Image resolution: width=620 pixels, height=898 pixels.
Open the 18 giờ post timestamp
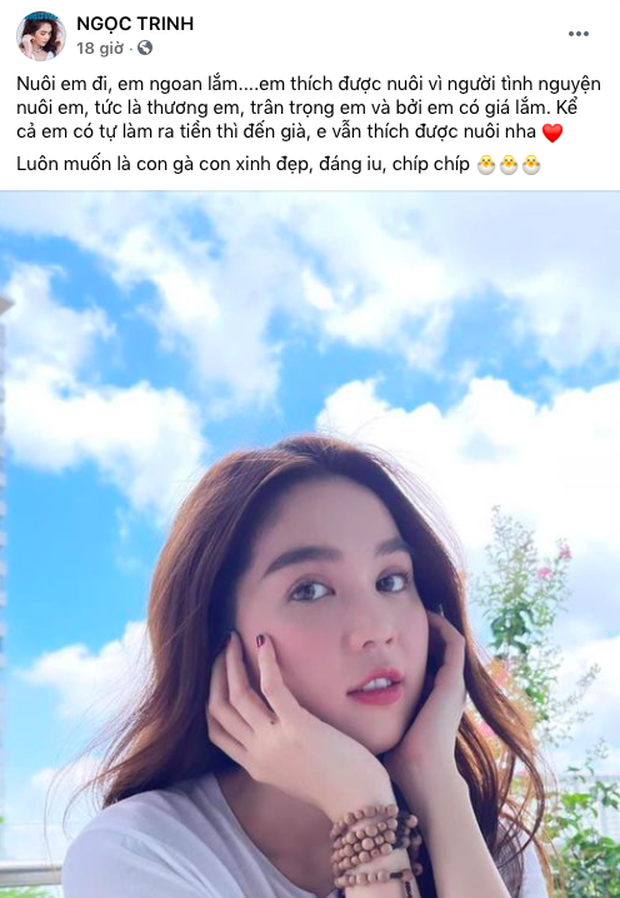(x=99, y=47)
